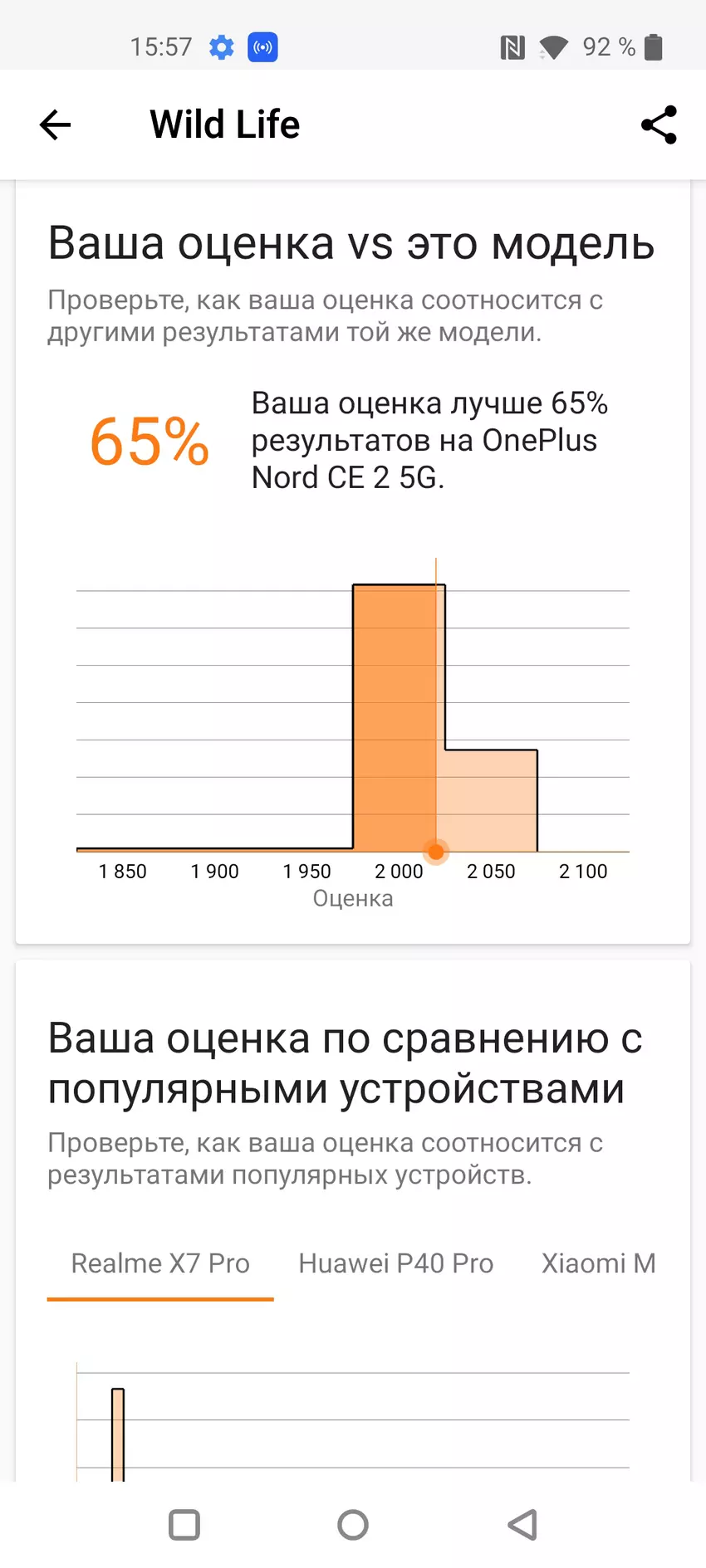
Task: Select the Realme X7 Pro tab
Action: [x=160, y=1263]
